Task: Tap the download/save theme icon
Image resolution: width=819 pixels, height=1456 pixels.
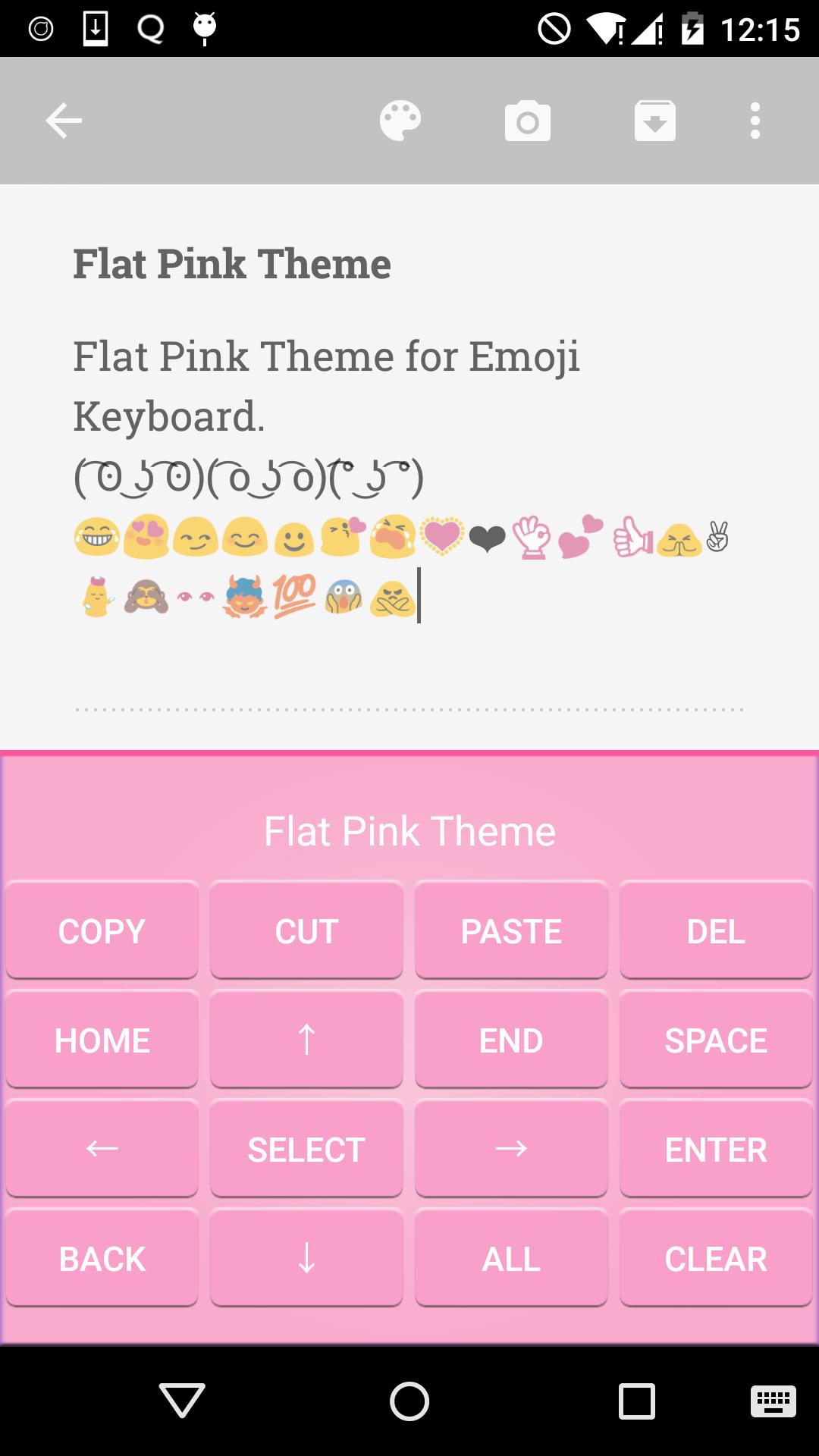Action: (x=654, y=119)
